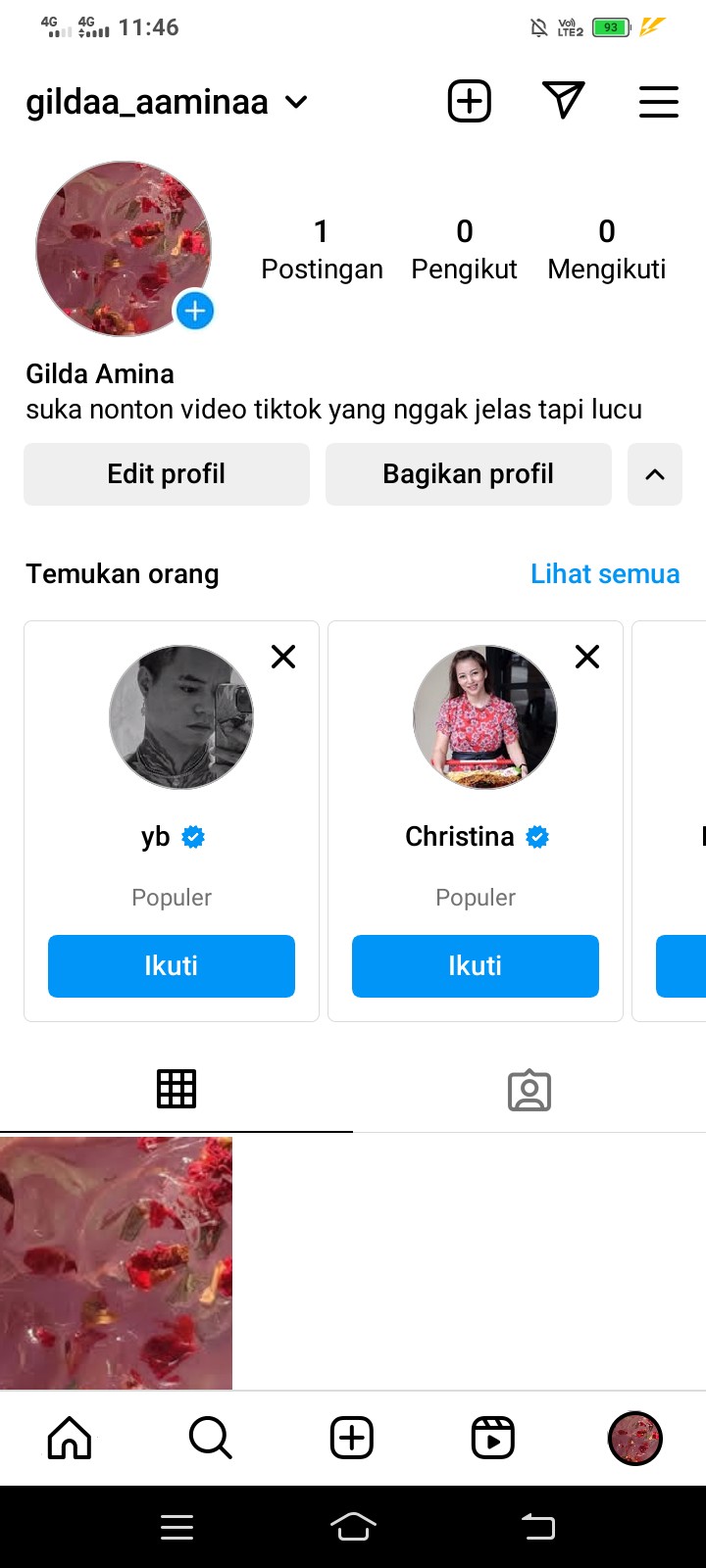This screenshot has height=1568, width=706.
Task: Tap the system back button
Action: coord(537,1527)
